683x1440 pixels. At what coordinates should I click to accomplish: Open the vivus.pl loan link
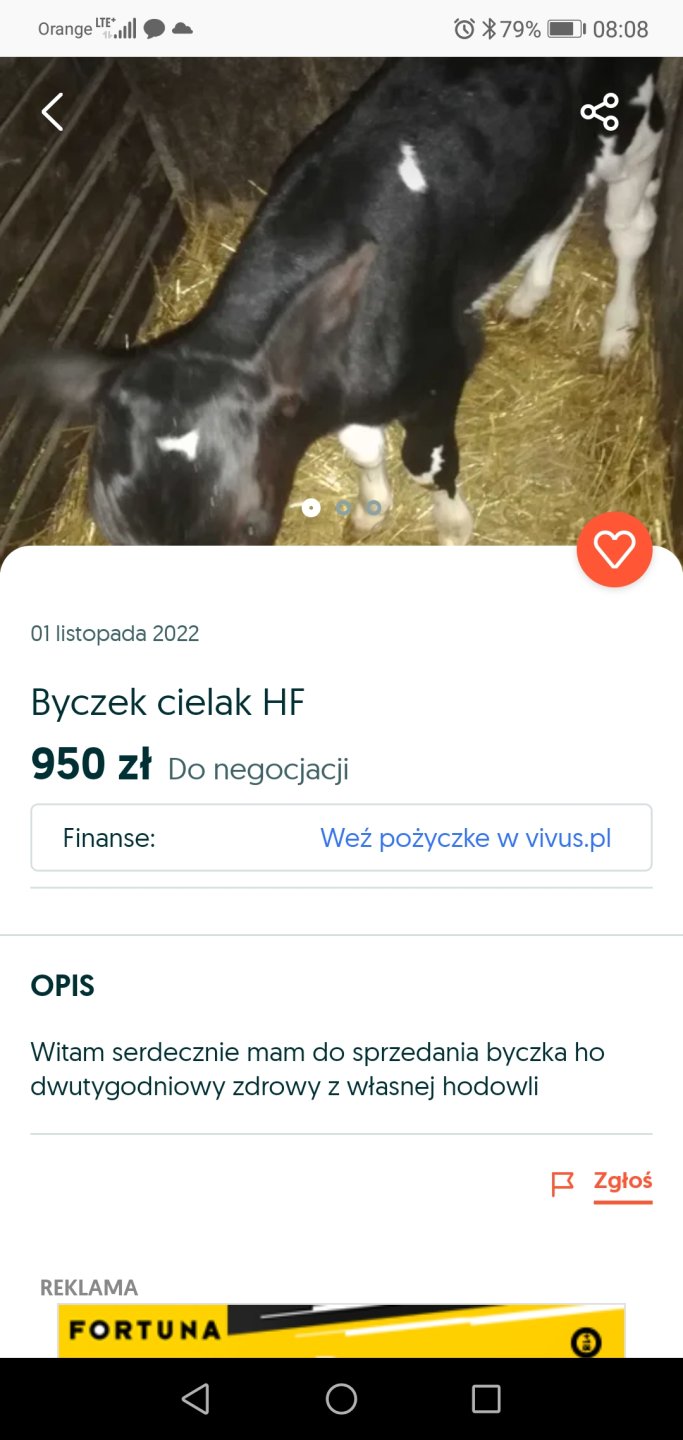point(465,838)
